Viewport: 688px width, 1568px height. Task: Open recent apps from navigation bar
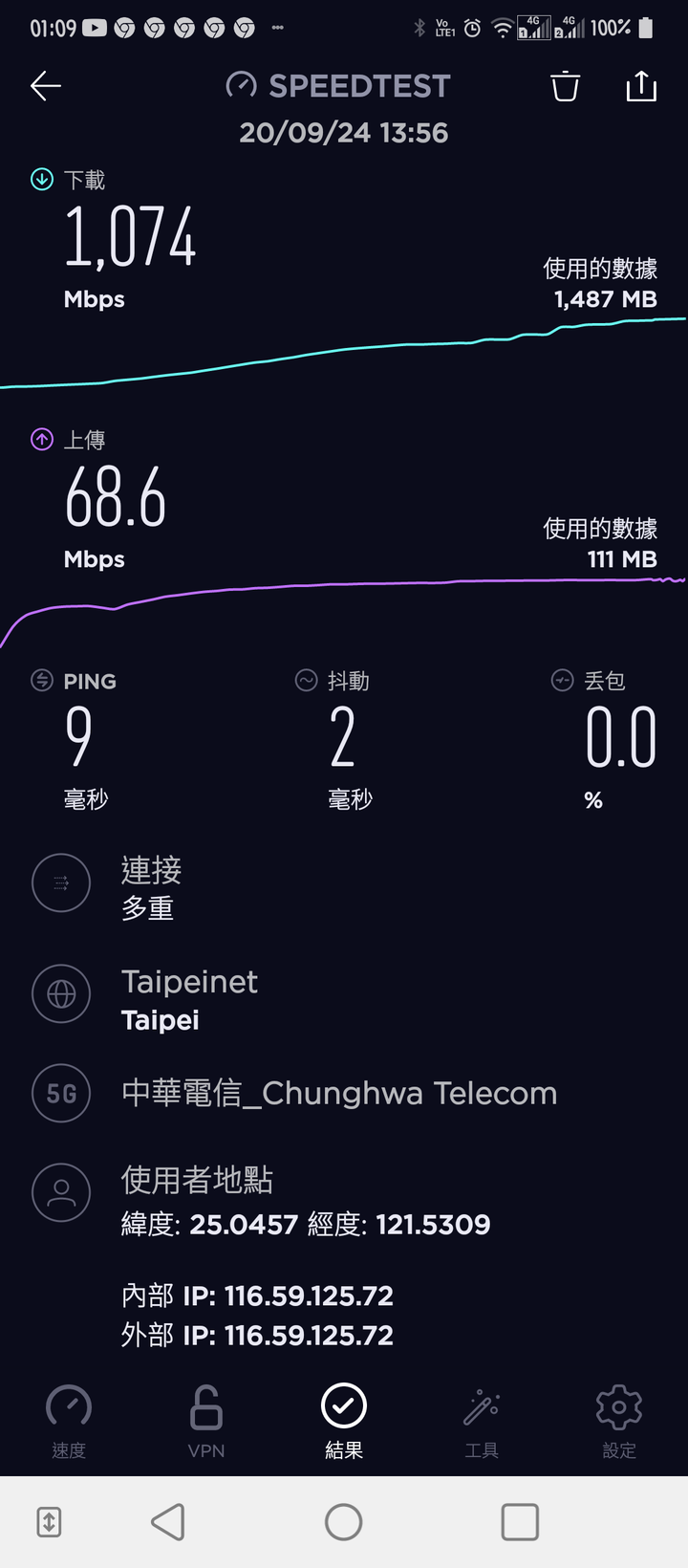coord(520,1522)
